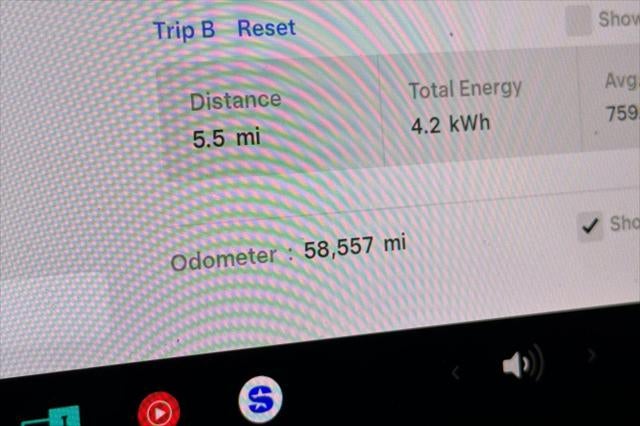Lower volume with the left chevron
This screenshot has width=640, height=426.
pos(456,372)
